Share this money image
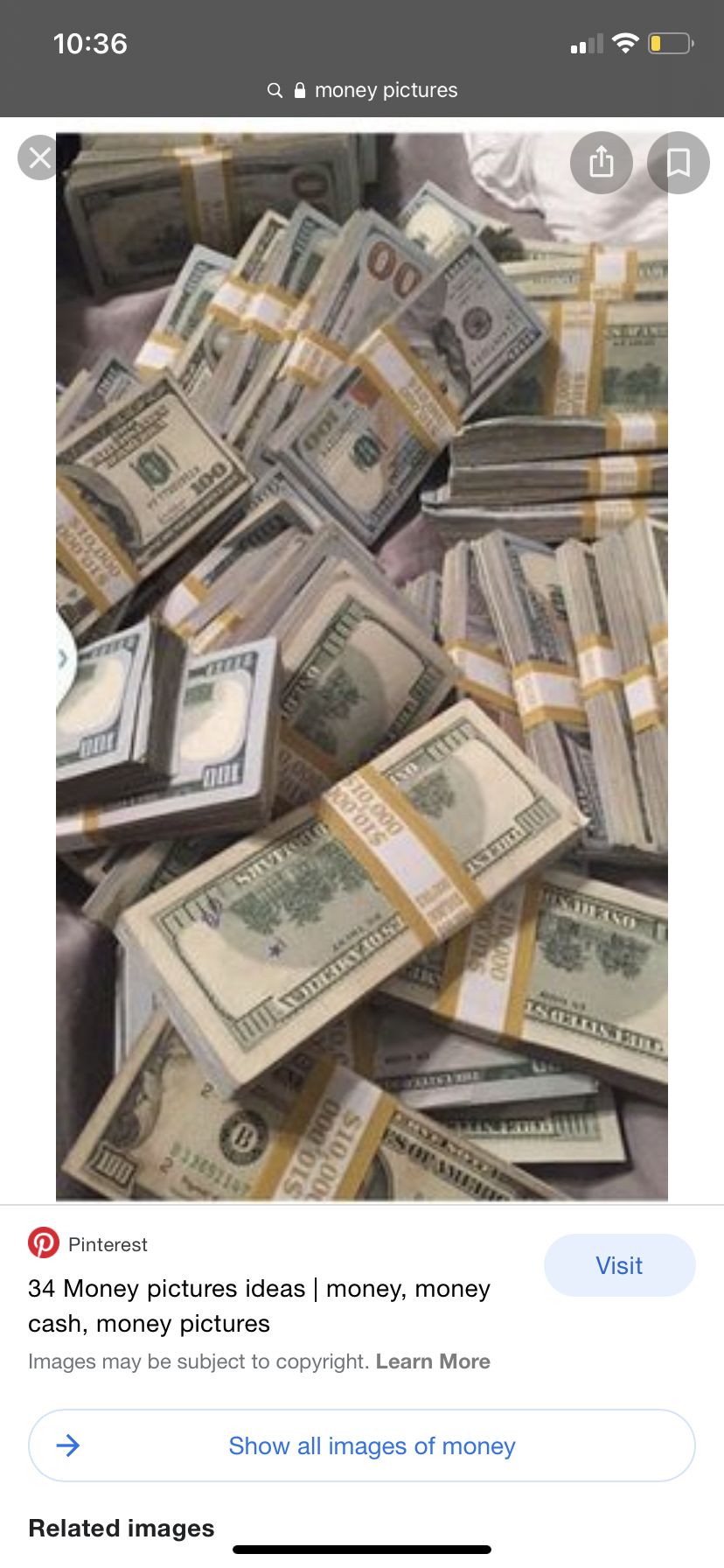Screen dimensions: 724x1568 click(x=602, y=162)
